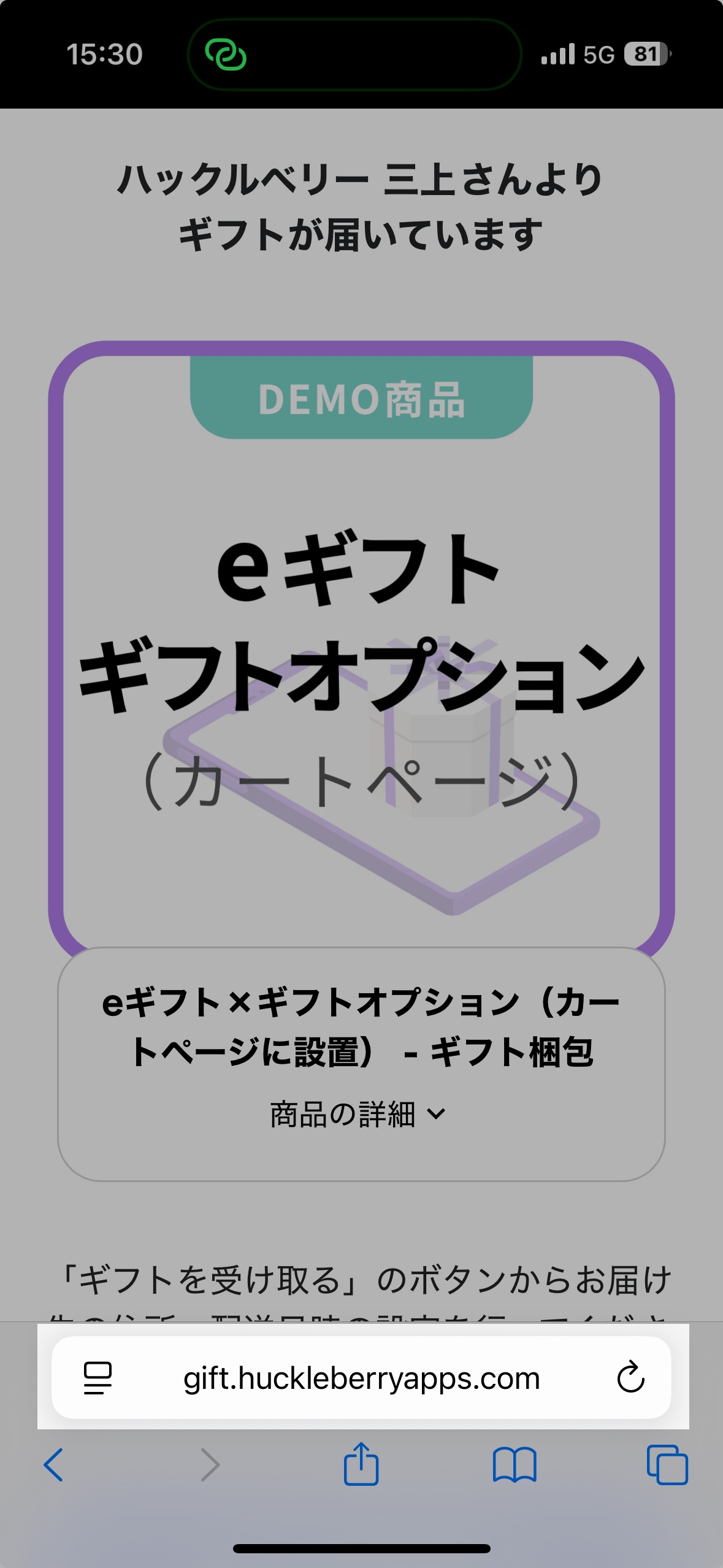Expand the 商品の詳細 product details section
This screenshot has height=1568, width=723.
[x=359, y=1114]
